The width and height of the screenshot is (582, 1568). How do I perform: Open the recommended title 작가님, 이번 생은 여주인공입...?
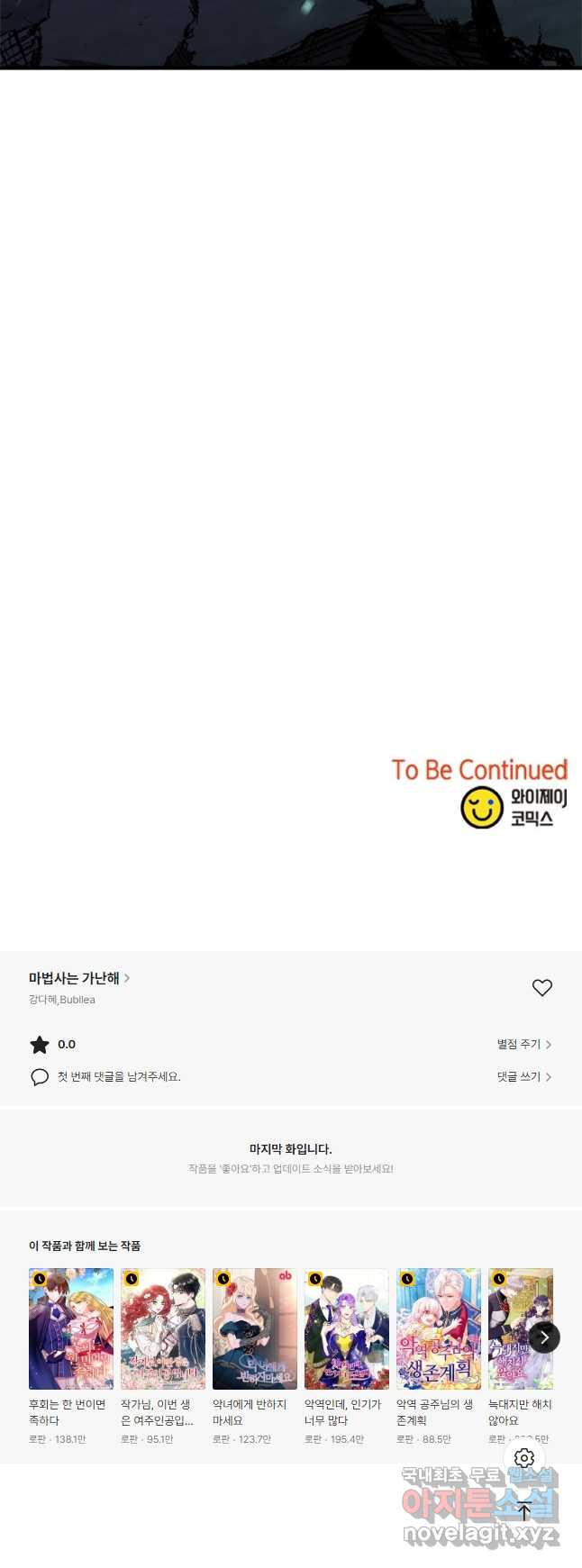click(x=163, y=1329)
